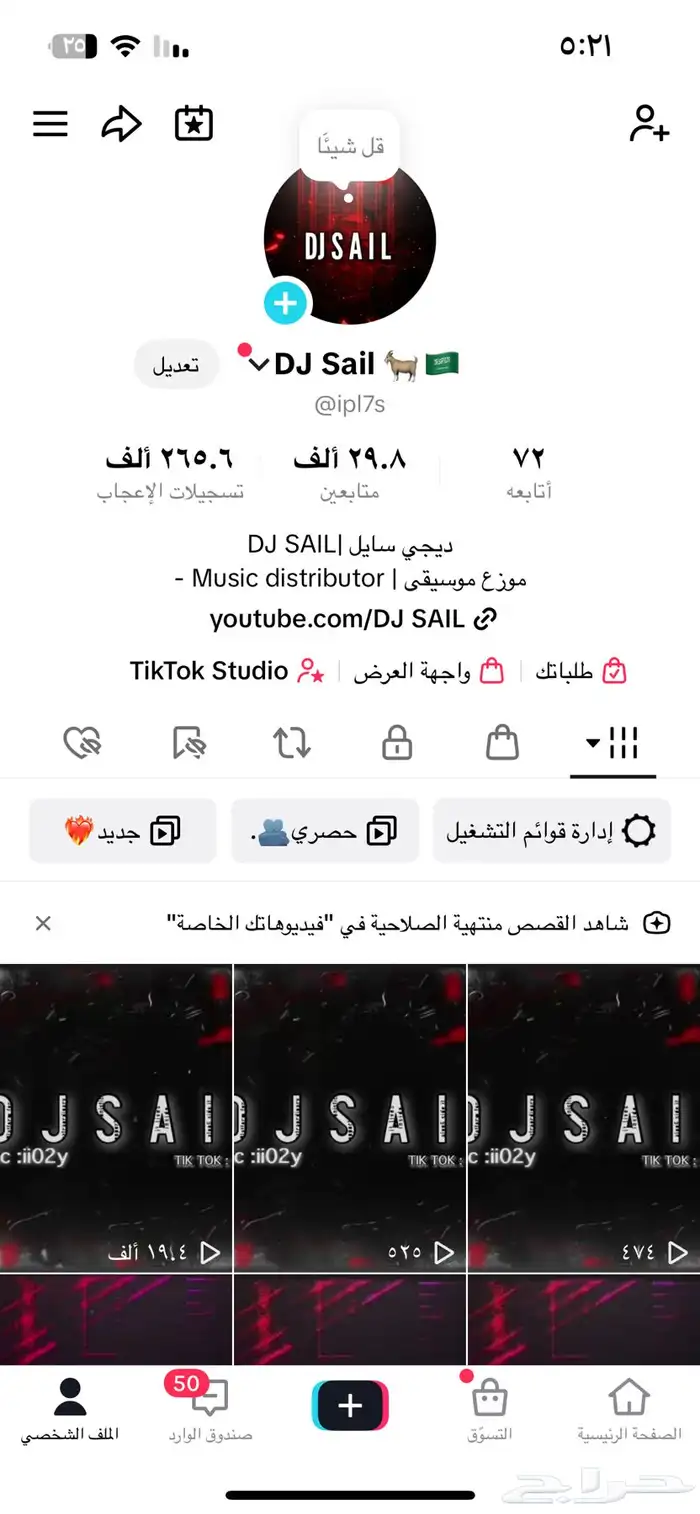
Task: Open the متابعين followers list
Action: point(349,473)
